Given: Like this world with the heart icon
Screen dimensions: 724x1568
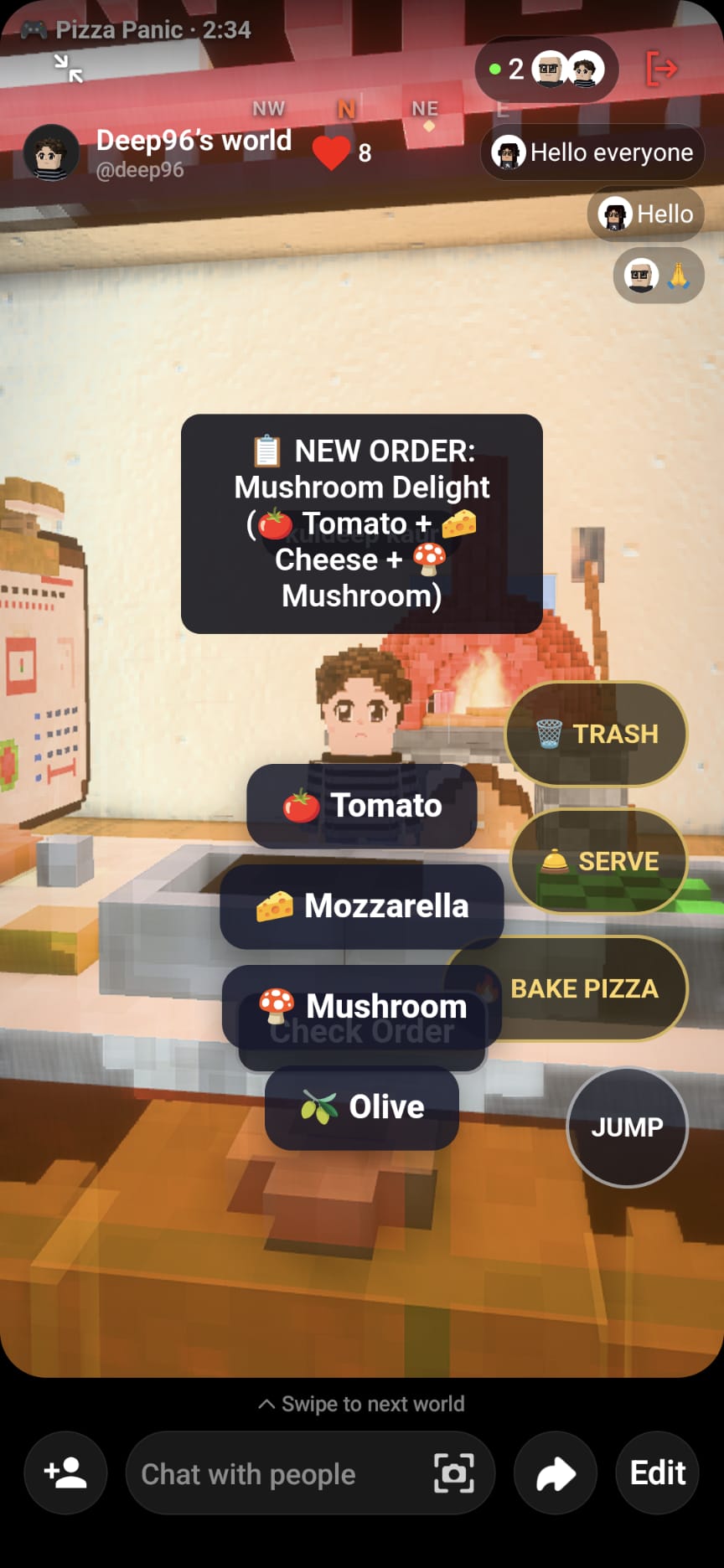Looking at the screenshot, I should (331, 152).
